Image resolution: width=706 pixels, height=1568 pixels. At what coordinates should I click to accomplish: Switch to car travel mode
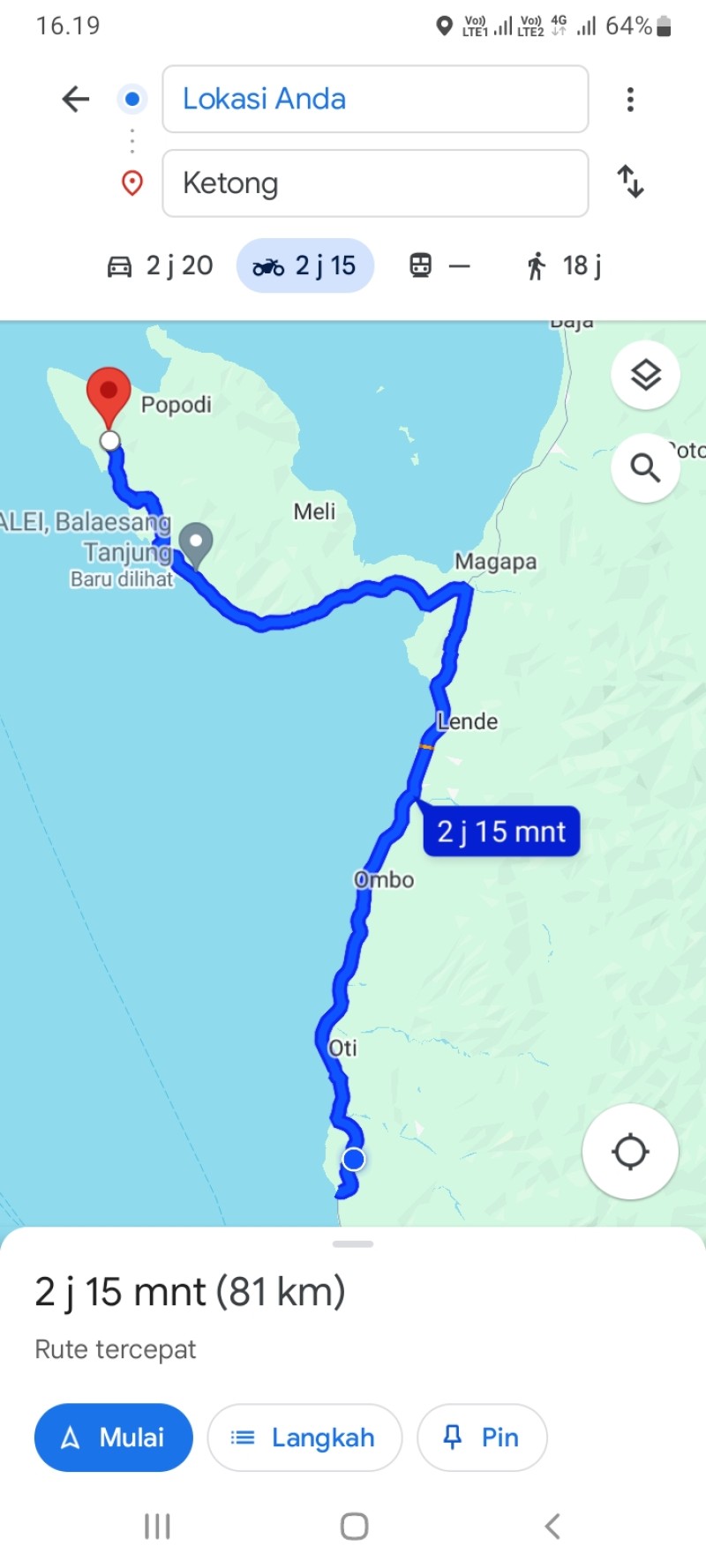coord(160,265)
